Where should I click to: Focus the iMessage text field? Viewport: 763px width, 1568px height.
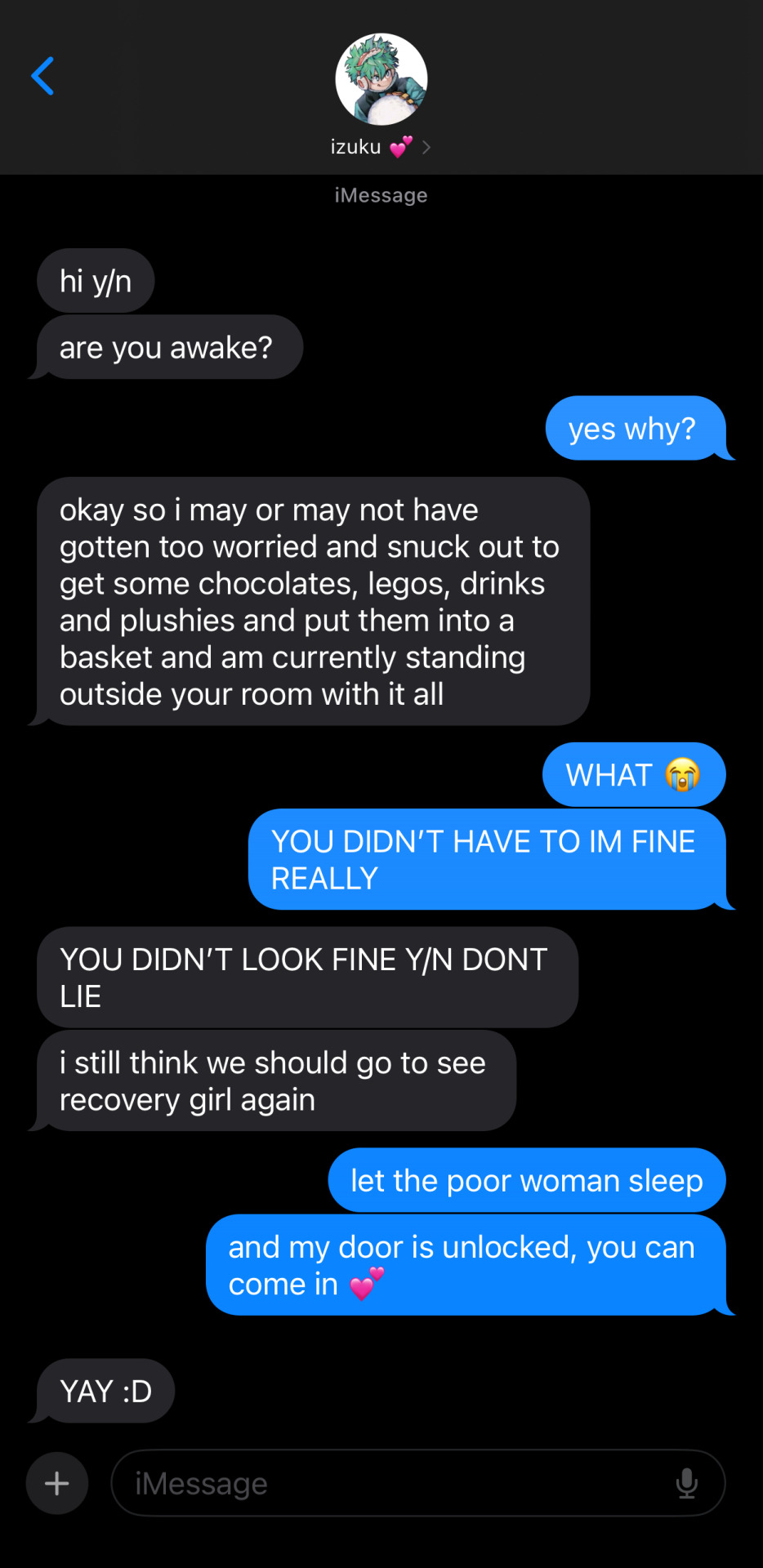pyautogui.click(x=392, y=1483)
